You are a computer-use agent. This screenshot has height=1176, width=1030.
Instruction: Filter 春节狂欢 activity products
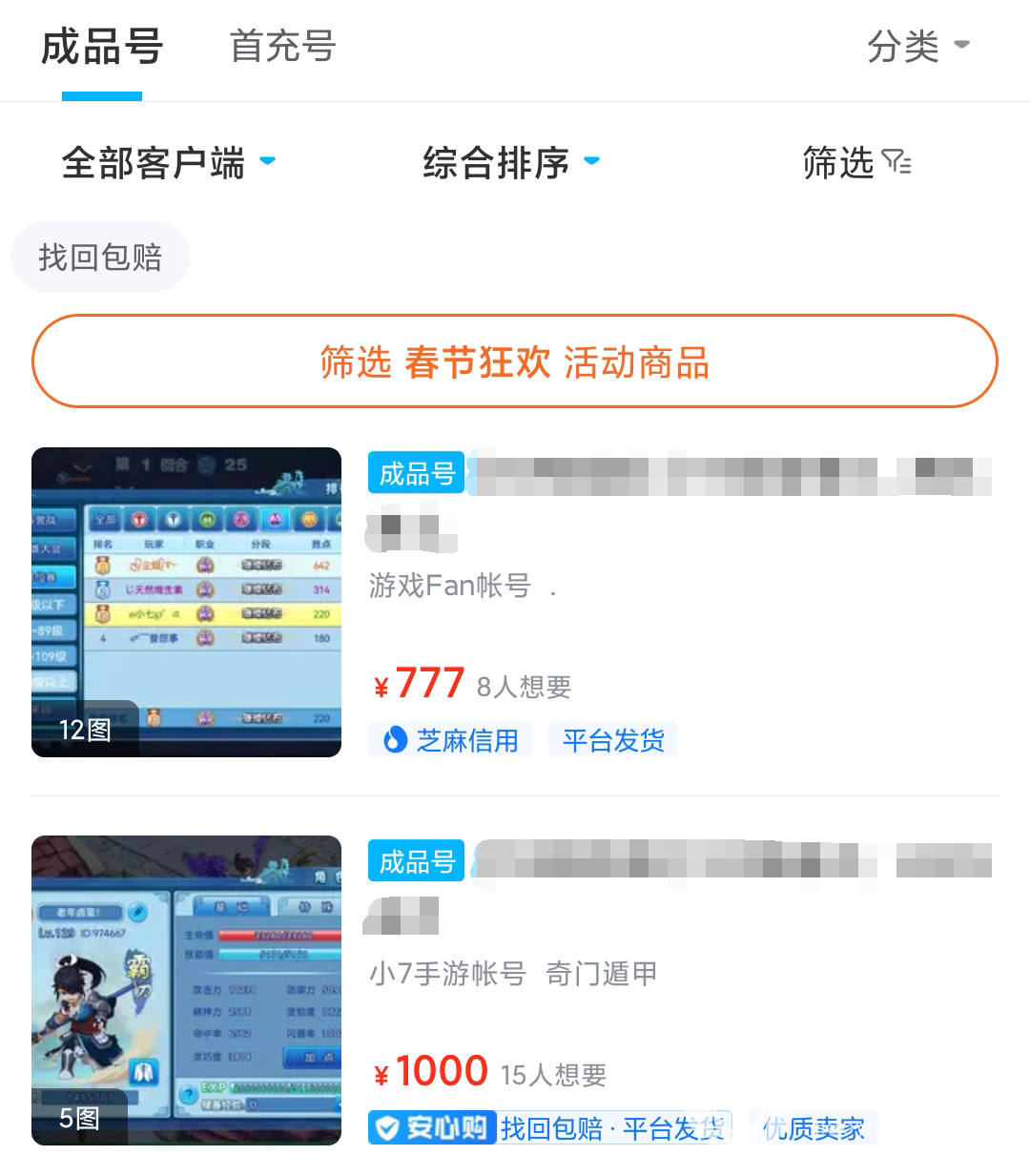pos(515,362)
